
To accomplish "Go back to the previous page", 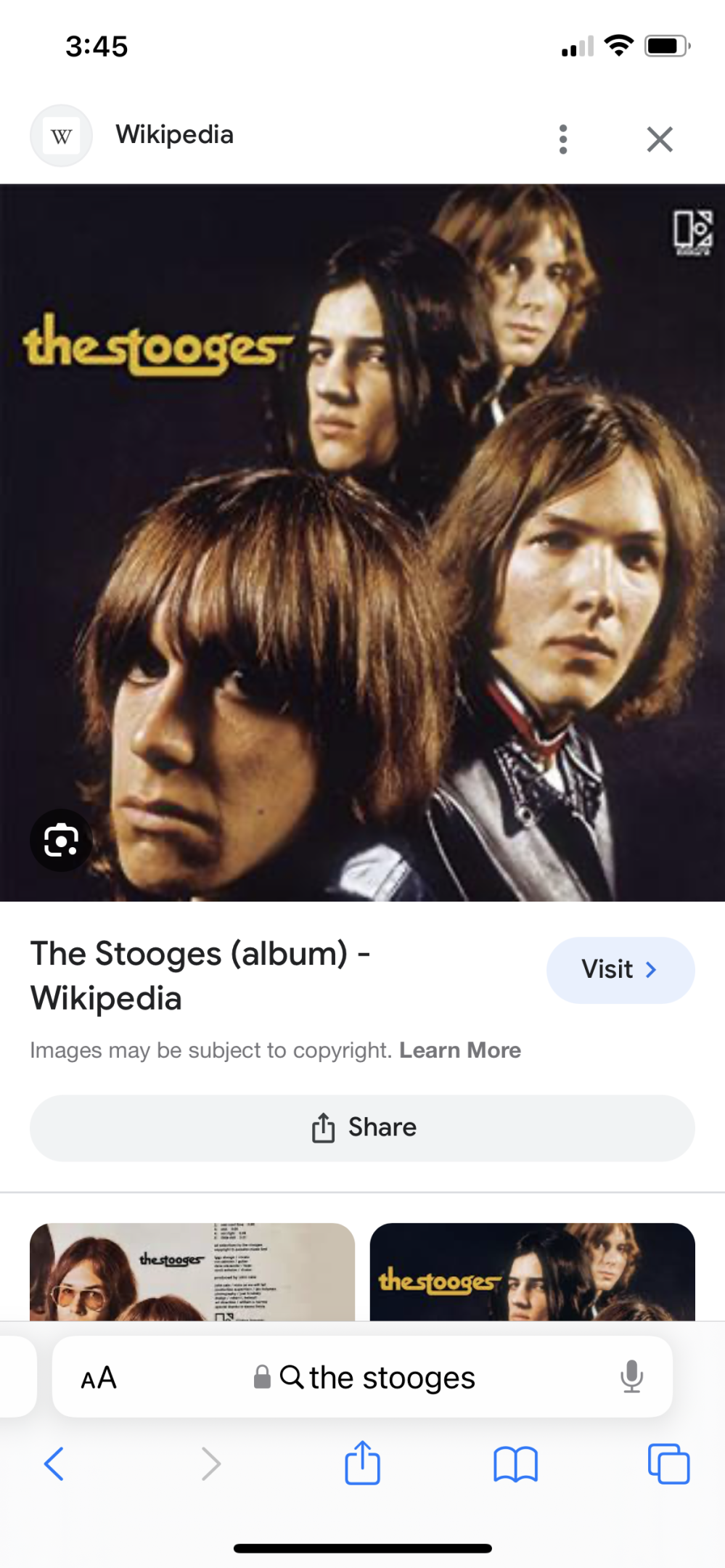I will [x=54, y=1463].
